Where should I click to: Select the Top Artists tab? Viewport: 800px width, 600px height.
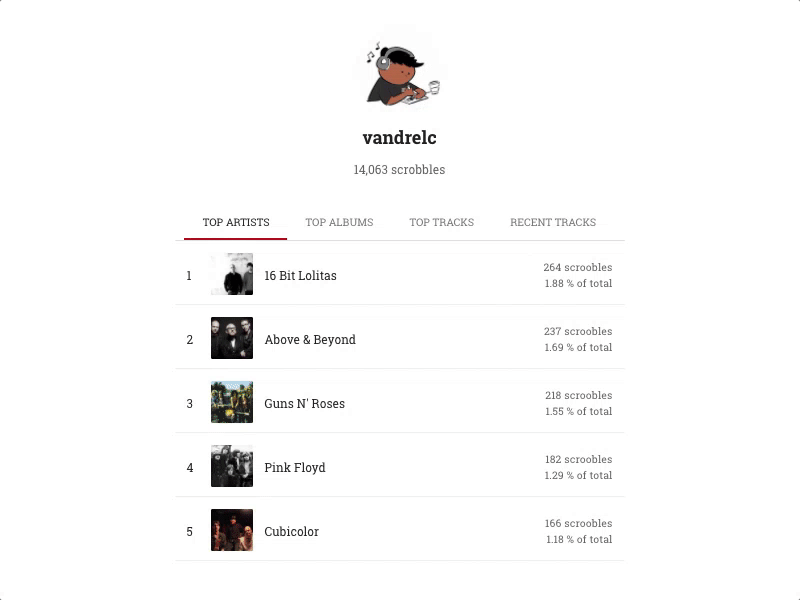(x=236, y=222)
